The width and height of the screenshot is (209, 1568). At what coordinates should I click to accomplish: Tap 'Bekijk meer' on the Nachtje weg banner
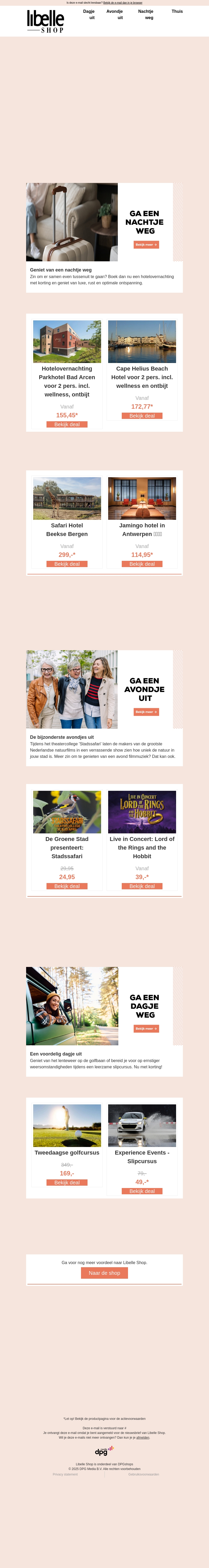point(146,245)
